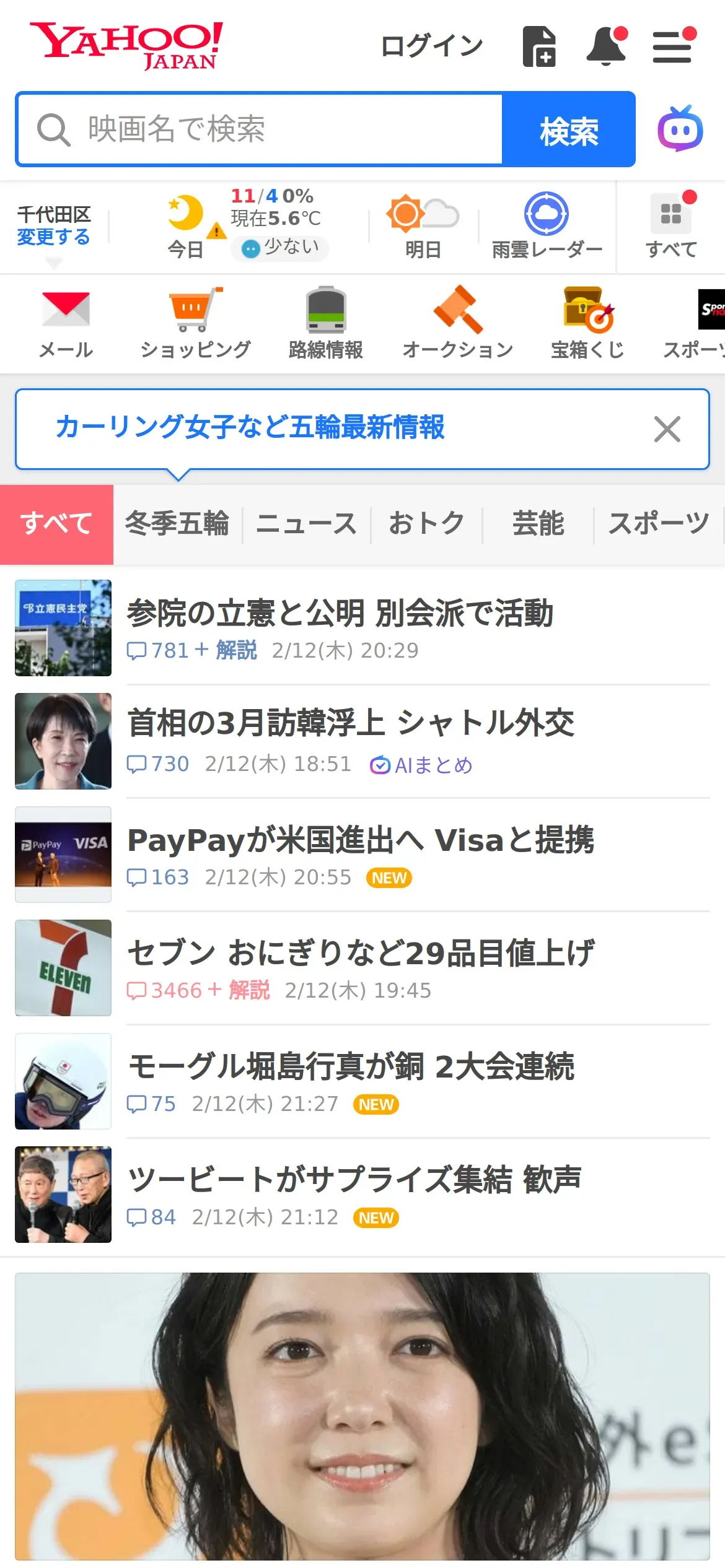Screen dimensions: 725x1568
Task: Open オークション service
Action: (x=458, y=323)
